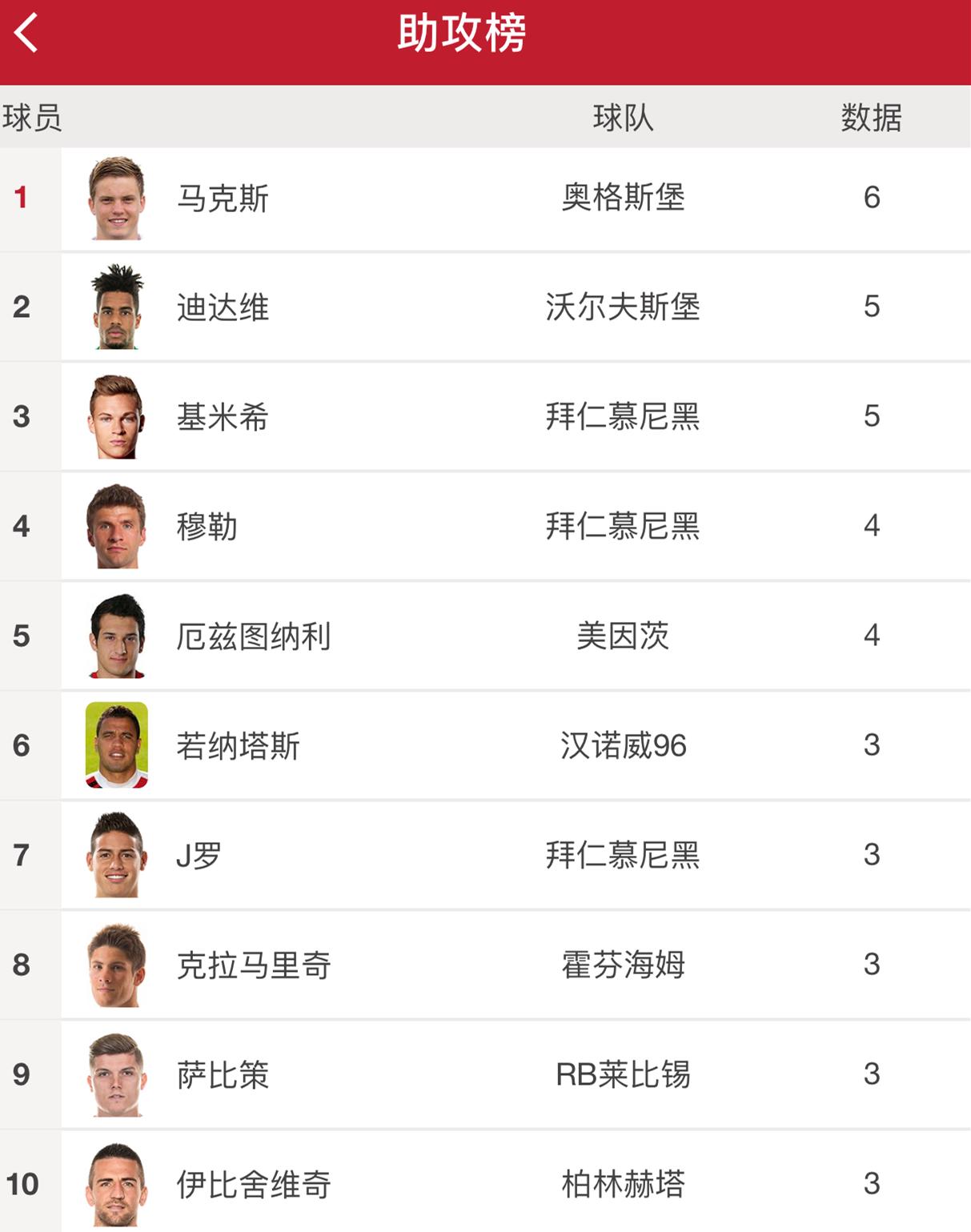The image size is (971, 1232).
Task: Go back using the top-left arrow
Action: (26, 34)
